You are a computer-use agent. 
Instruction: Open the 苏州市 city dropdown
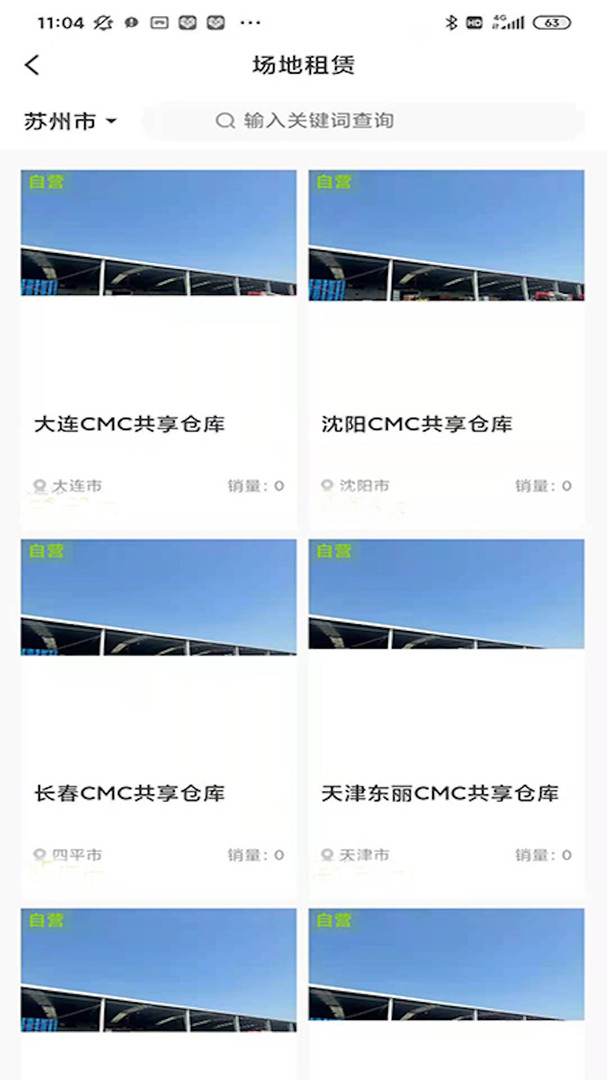[x=70, y=122]
